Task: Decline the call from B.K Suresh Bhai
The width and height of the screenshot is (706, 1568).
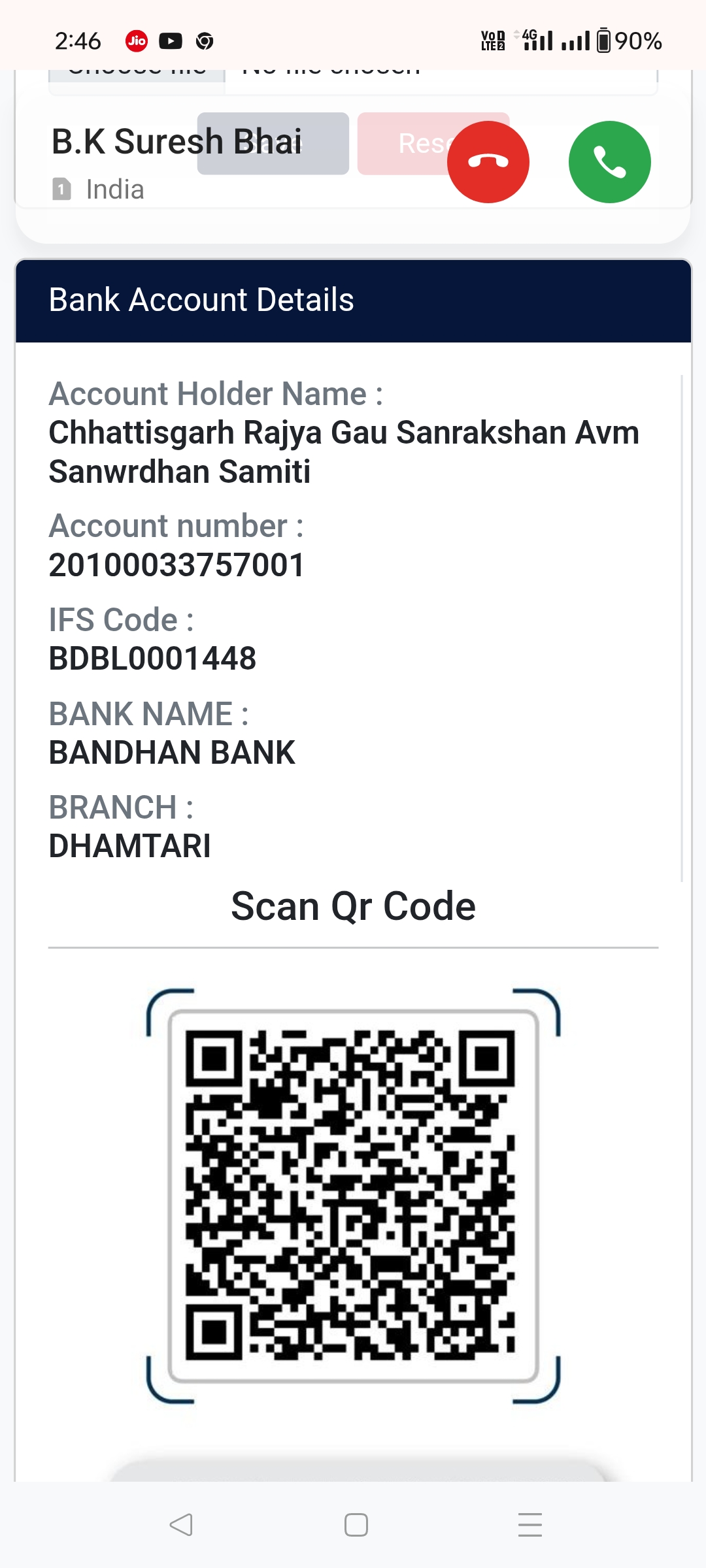Action: [x=488, y=162]
